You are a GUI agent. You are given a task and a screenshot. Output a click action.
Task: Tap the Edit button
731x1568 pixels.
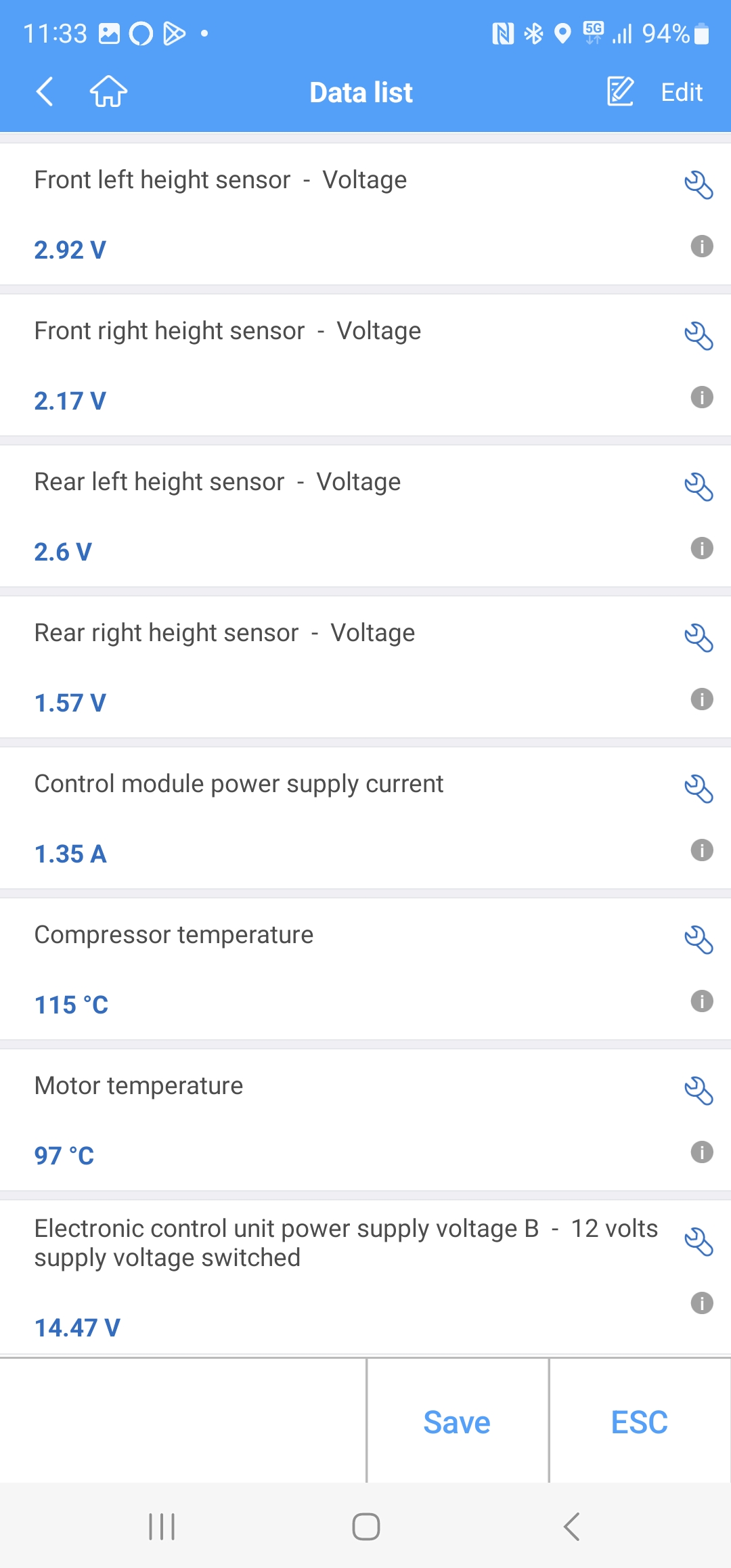coord(655,92)
